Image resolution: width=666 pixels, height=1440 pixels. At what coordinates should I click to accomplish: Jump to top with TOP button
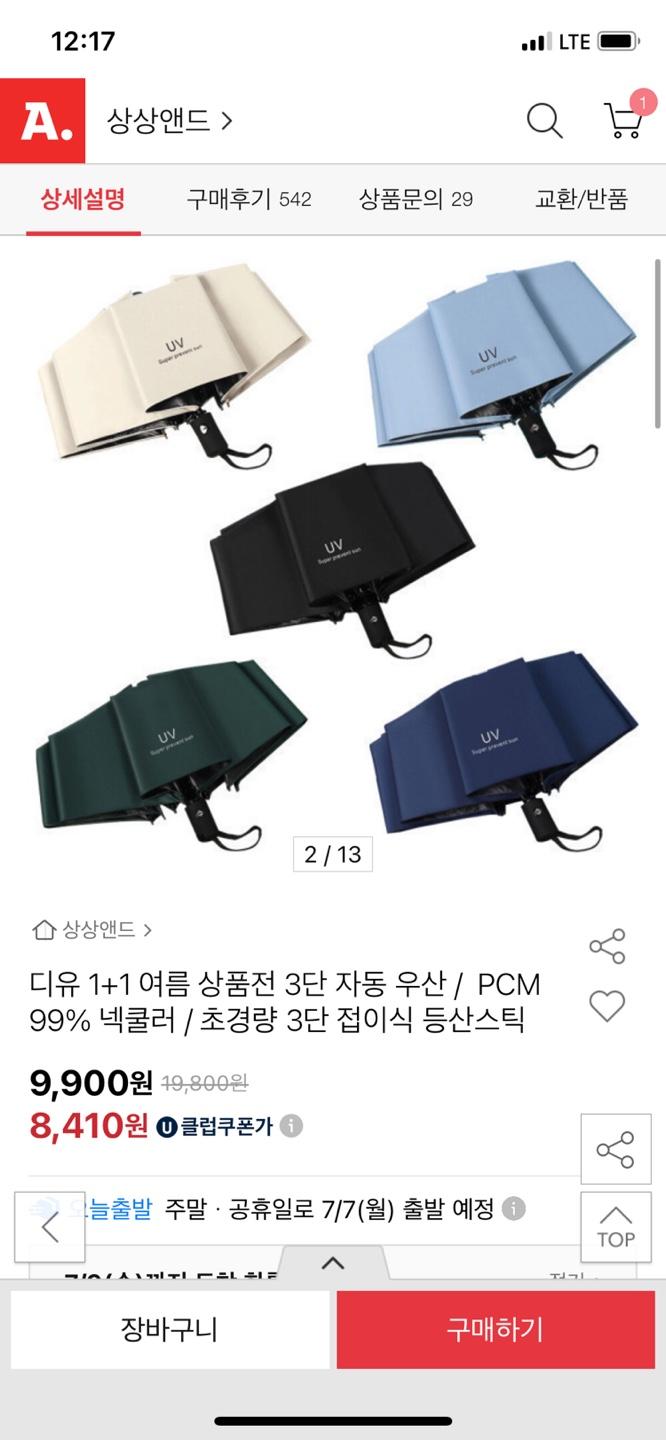(615, 1227)
